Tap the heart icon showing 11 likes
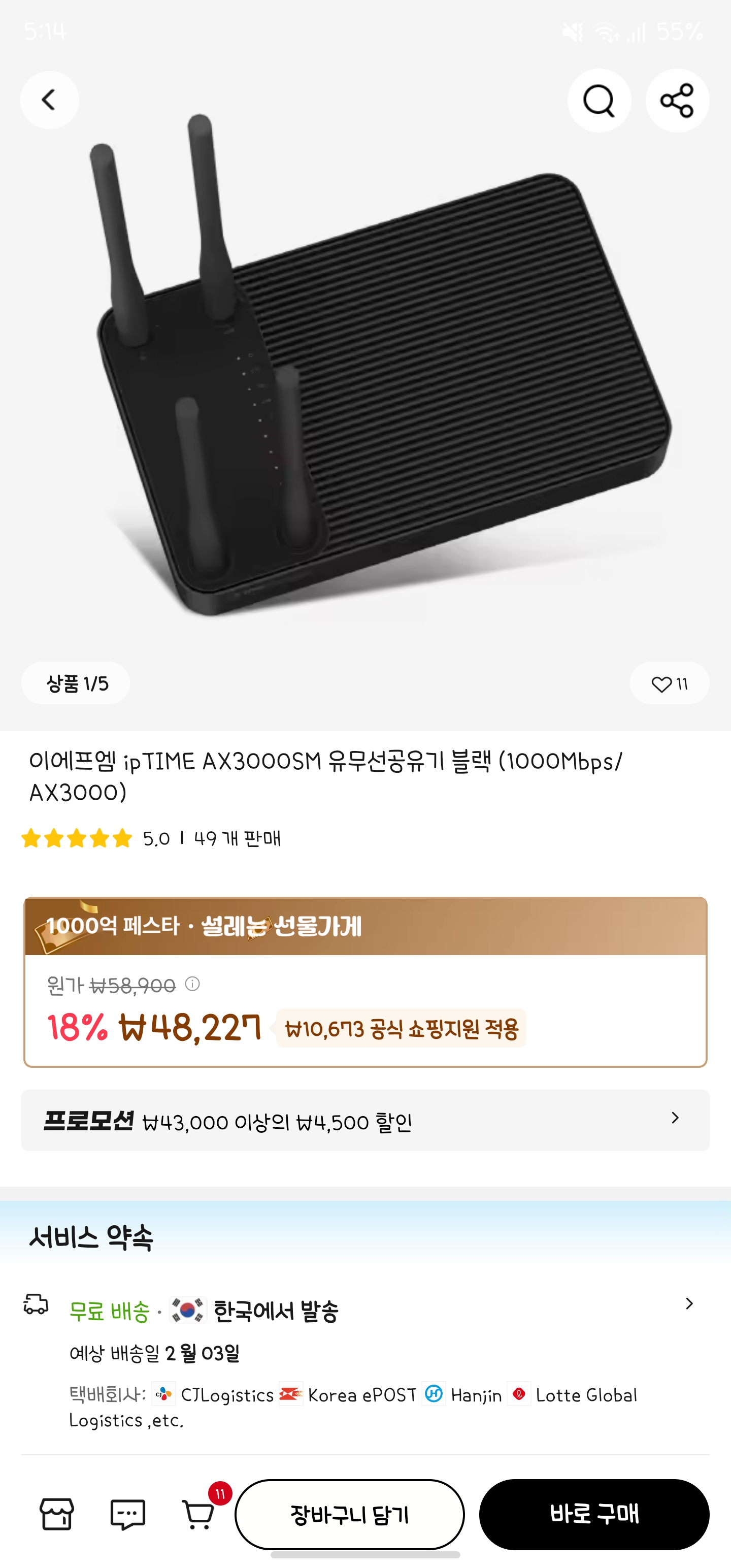Screen dimensions: 731x1568 point(669,684)
